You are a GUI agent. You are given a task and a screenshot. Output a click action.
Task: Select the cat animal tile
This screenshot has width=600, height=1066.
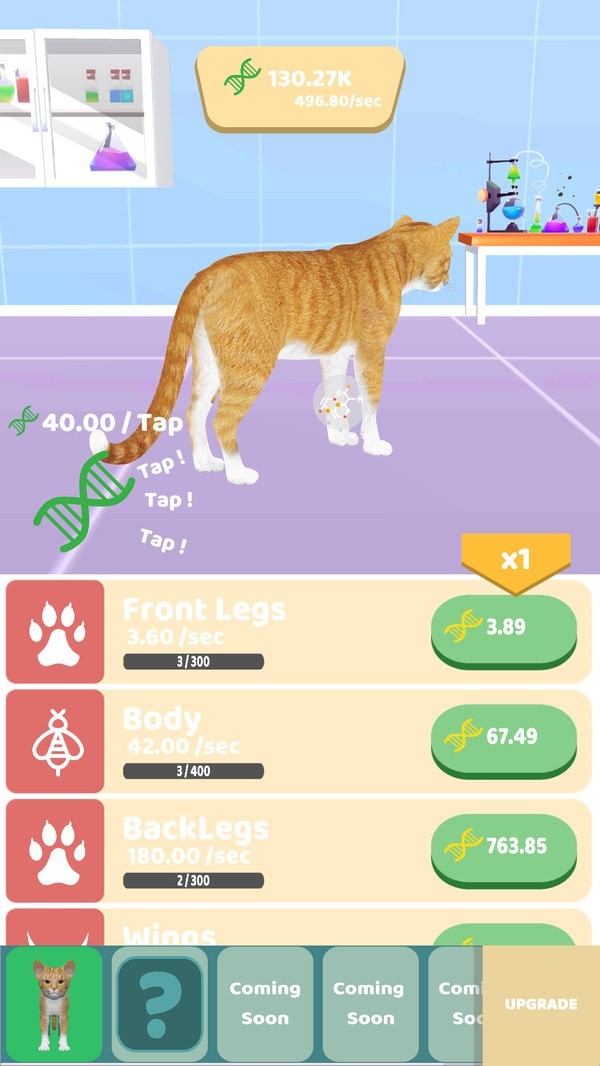pos(54,1003)
